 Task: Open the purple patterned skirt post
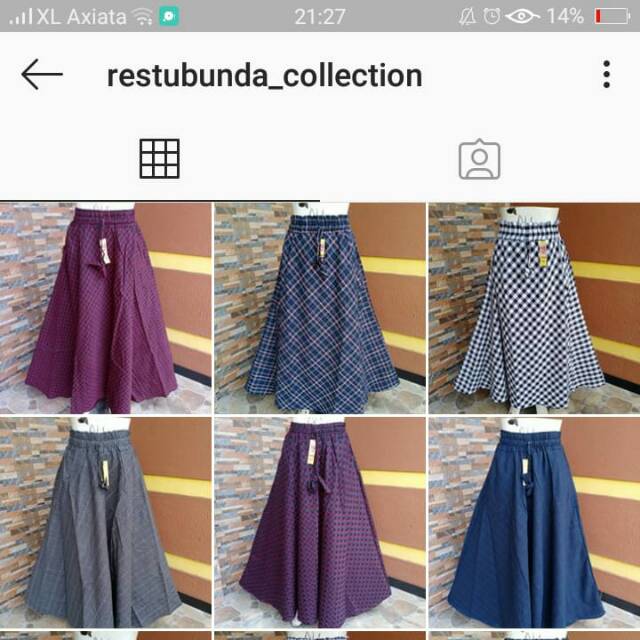320,522
